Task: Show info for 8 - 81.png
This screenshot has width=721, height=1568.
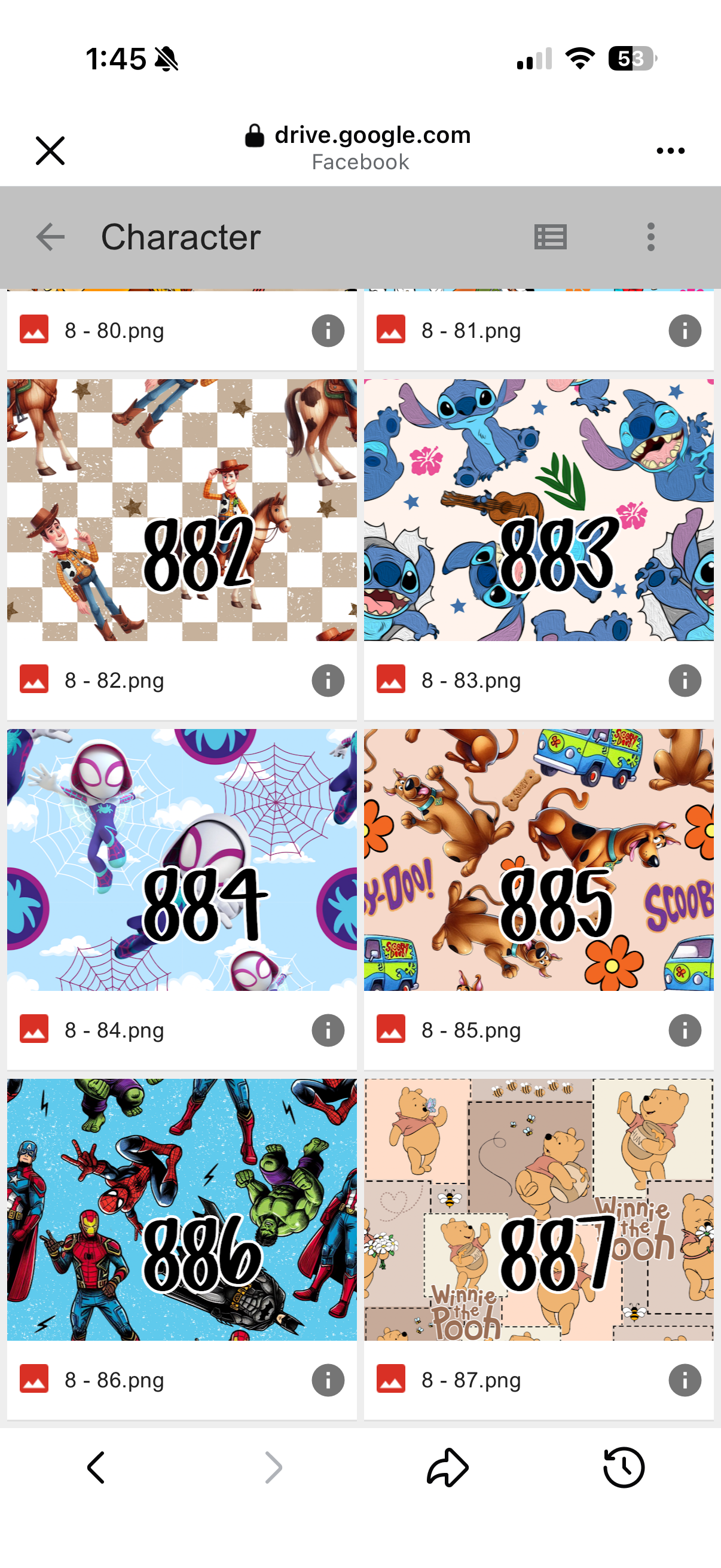Action: point(685,331)
